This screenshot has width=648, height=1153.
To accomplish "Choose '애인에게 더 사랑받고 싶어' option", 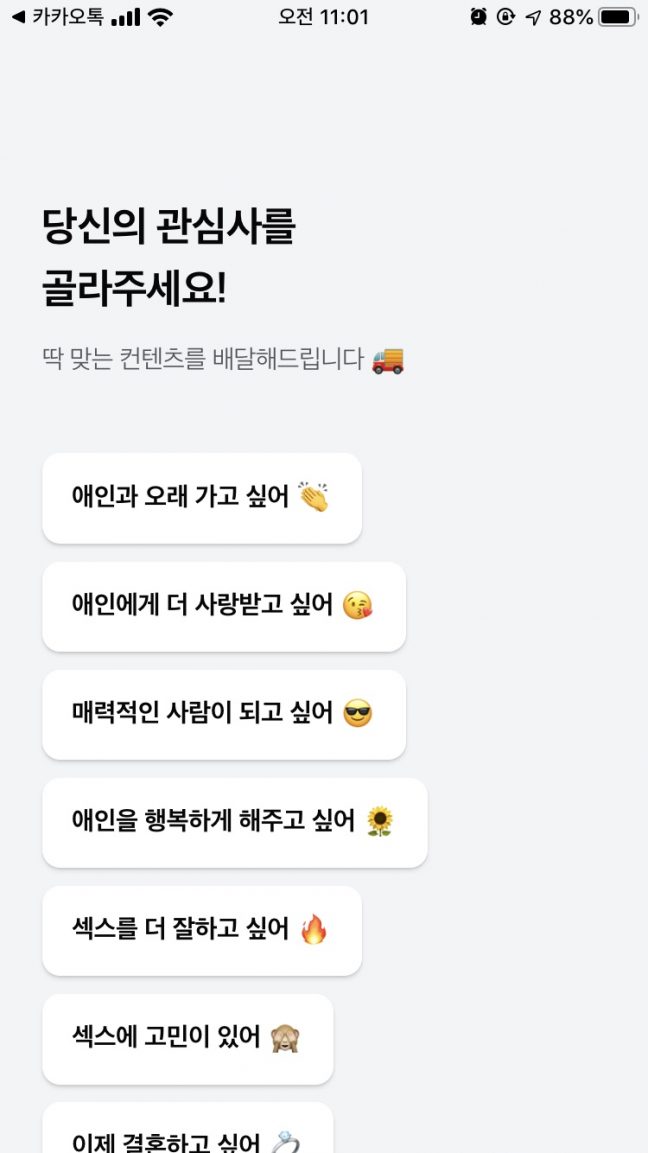I will (x=223, y=606).
